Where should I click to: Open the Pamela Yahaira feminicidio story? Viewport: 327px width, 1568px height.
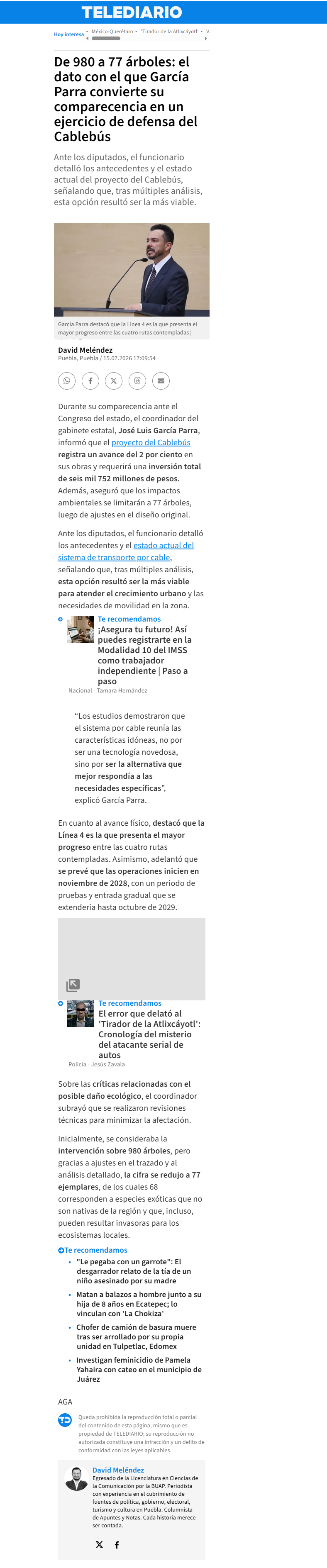click(x=139, y=1370)
